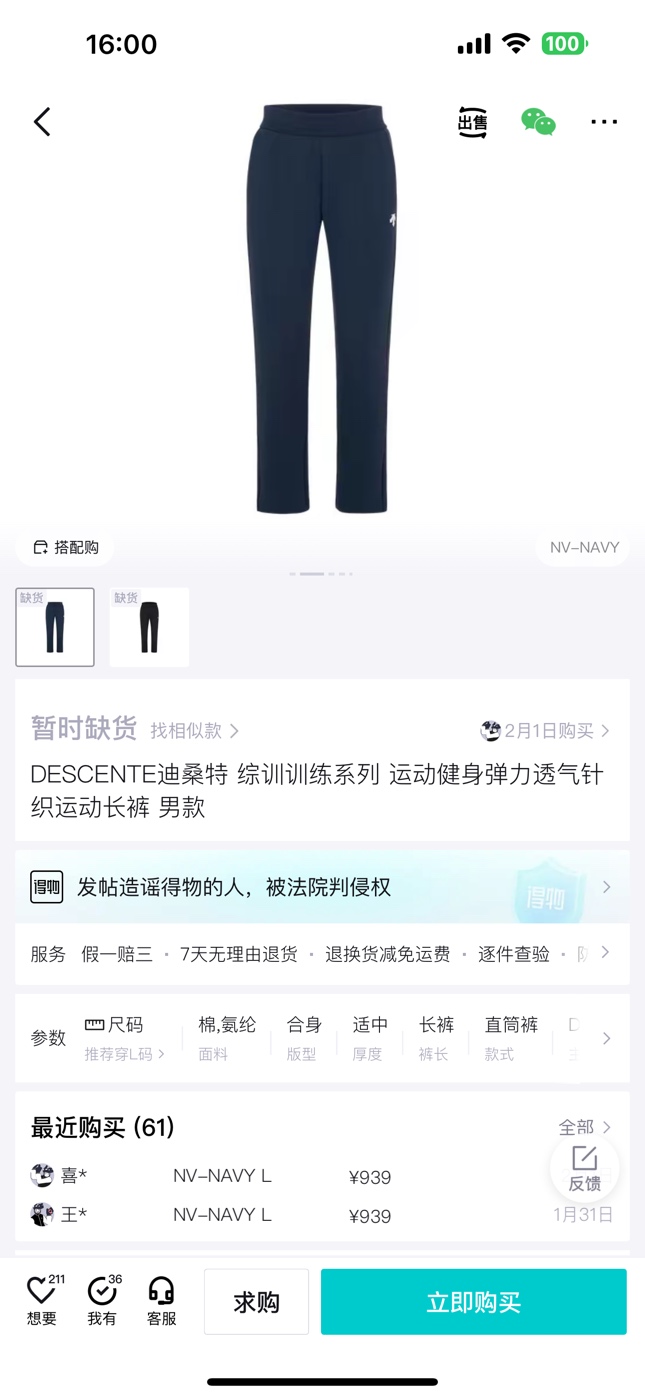Share product via WeChat icon

pyautogui.click(x=538, y=122)
